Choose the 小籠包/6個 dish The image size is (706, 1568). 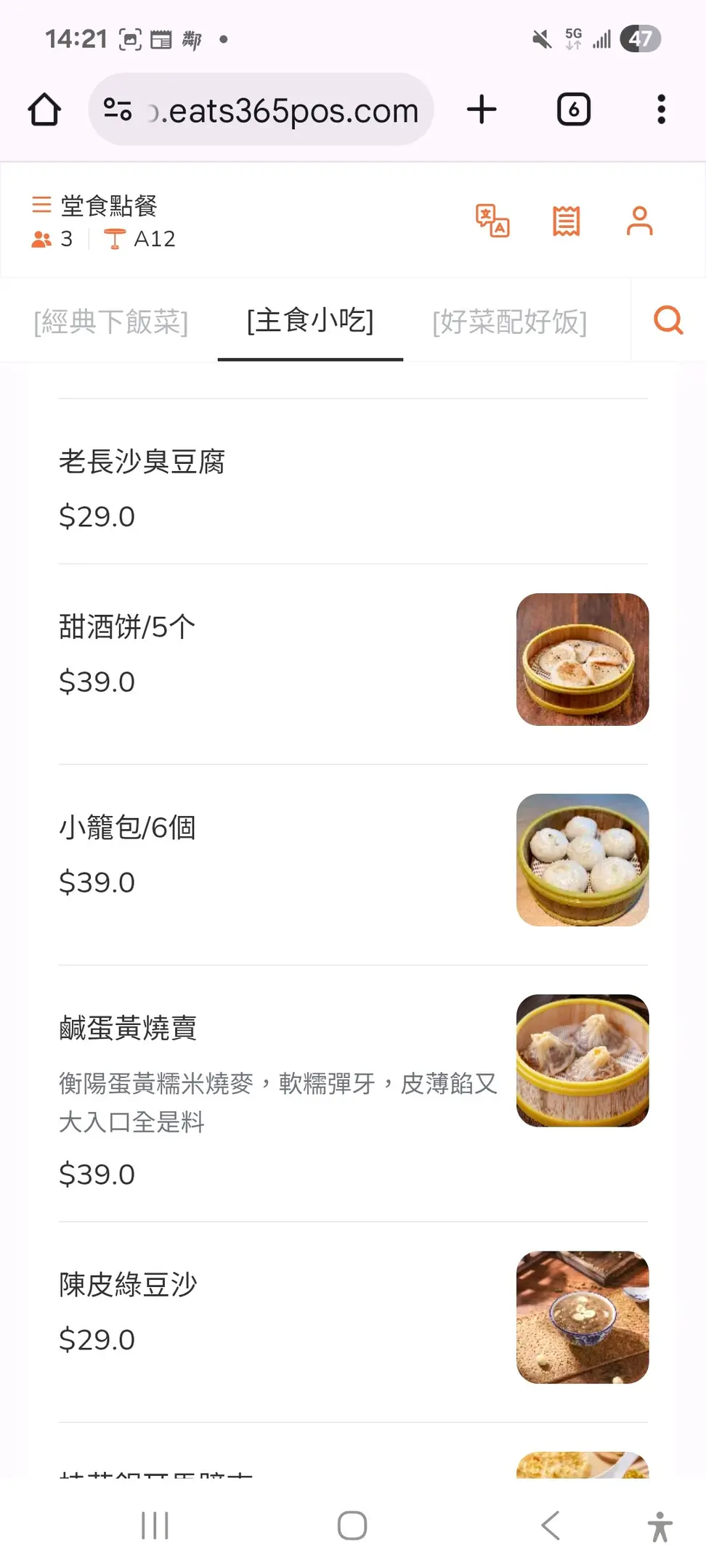point(353,865)
